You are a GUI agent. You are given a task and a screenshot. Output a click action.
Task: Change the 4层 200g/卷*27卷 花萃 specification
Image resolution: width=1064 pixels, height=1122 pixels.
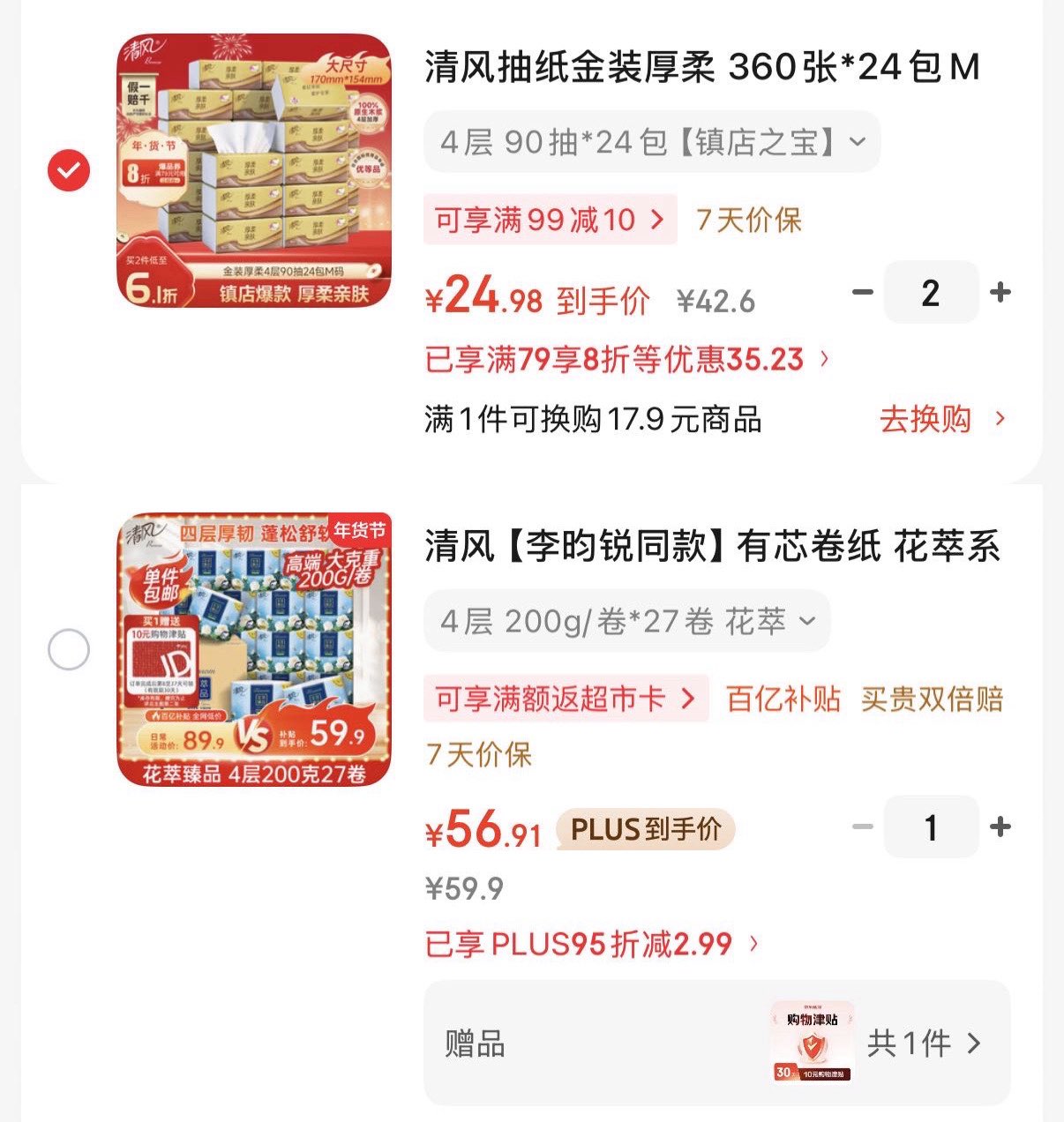tap(626, 622)
